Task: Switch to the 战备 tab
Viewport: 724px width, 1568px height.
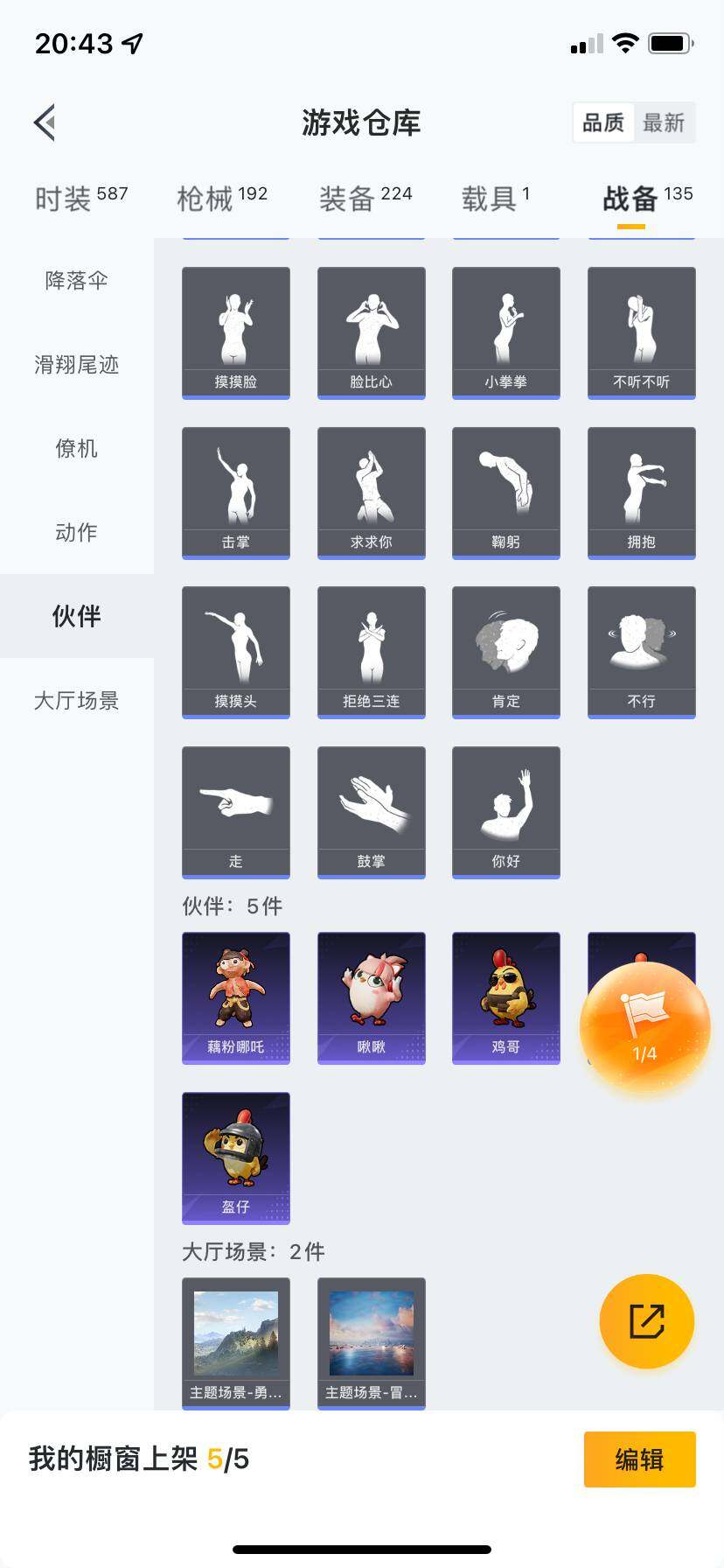Action: coord(630,197)
